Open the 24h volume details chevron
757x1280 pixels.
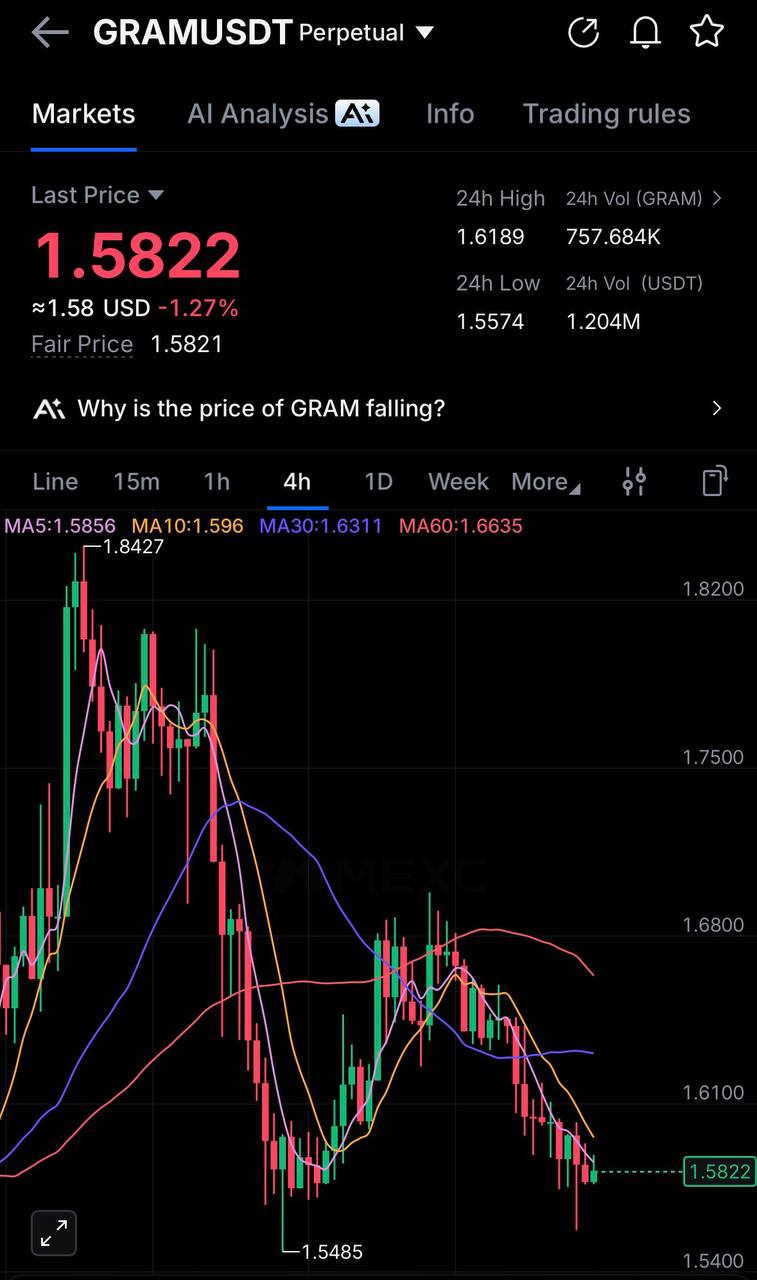coord(716,198)
